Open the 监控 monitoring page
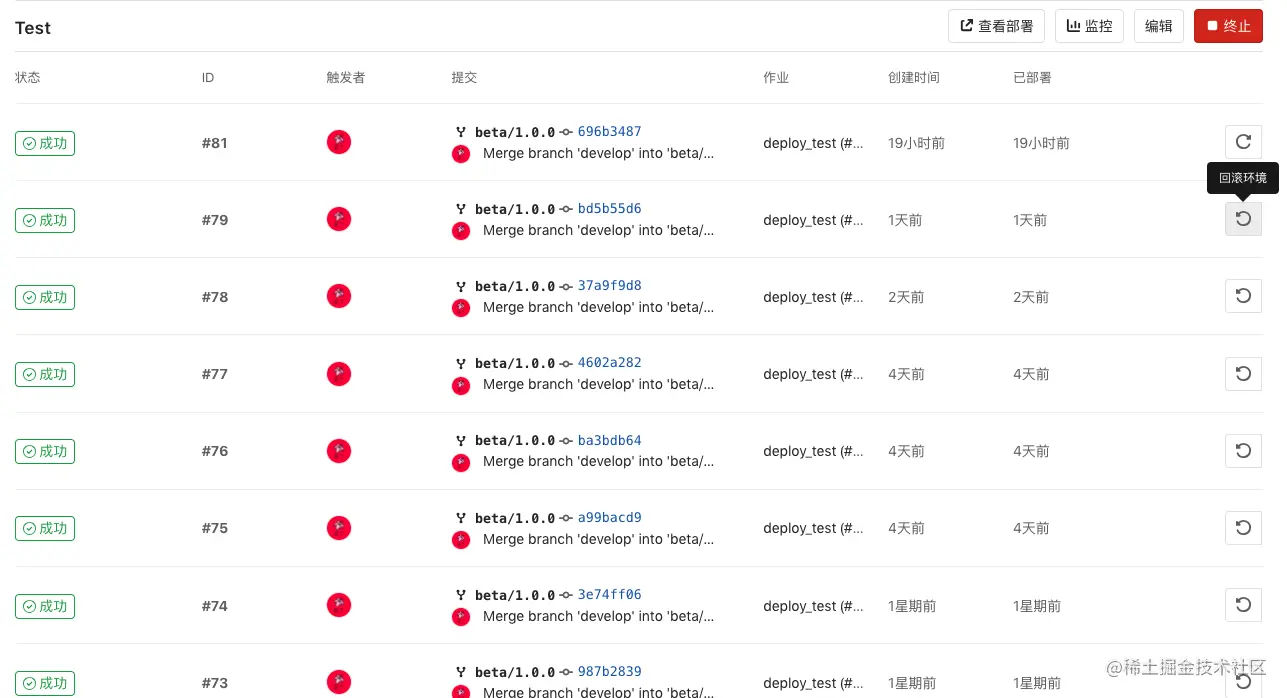 coord(1089,26)
